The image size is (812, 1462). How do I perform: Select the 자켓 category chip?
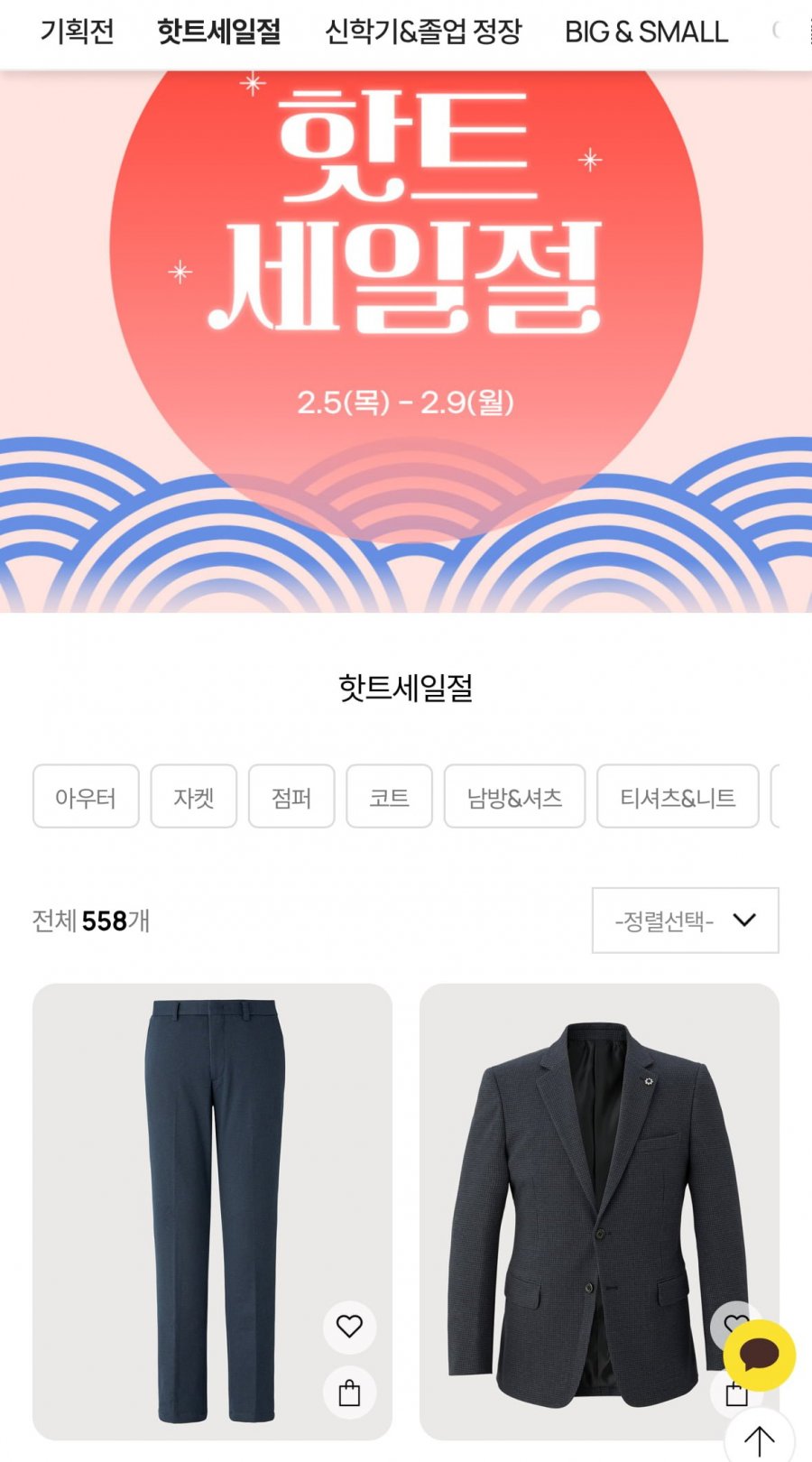point(193,797)
